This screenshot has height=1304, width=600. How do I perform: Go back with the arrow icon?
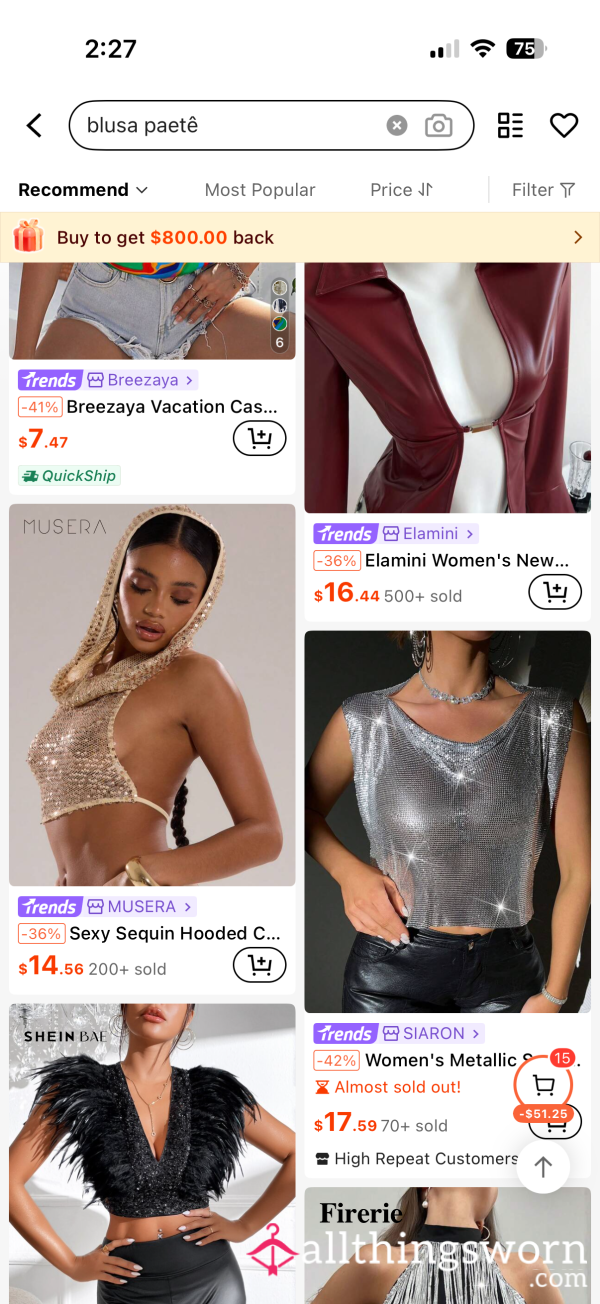[x=34, y=125]
